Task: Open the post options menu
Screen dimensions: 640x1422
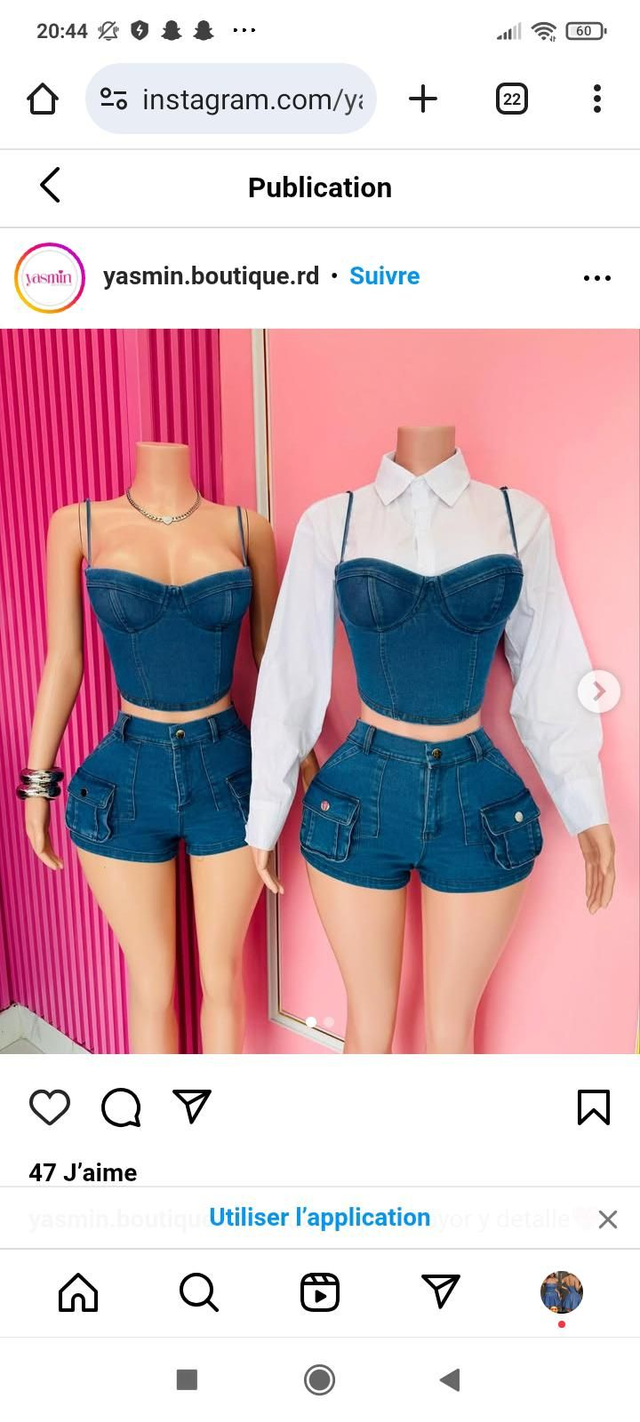Action: point(597,278)
